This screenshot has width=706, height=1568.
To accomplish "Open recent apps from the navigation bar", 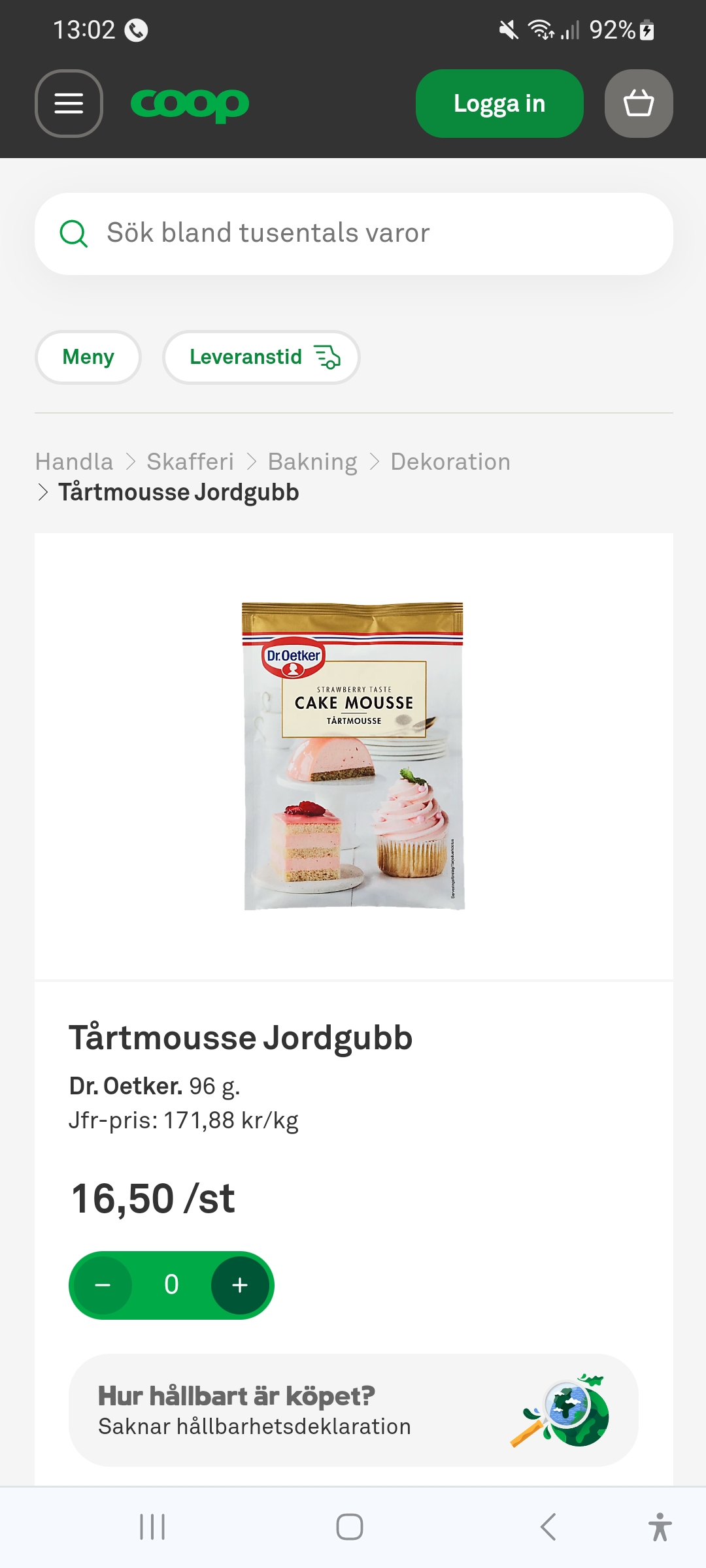I will click(x=152, y=1527).
